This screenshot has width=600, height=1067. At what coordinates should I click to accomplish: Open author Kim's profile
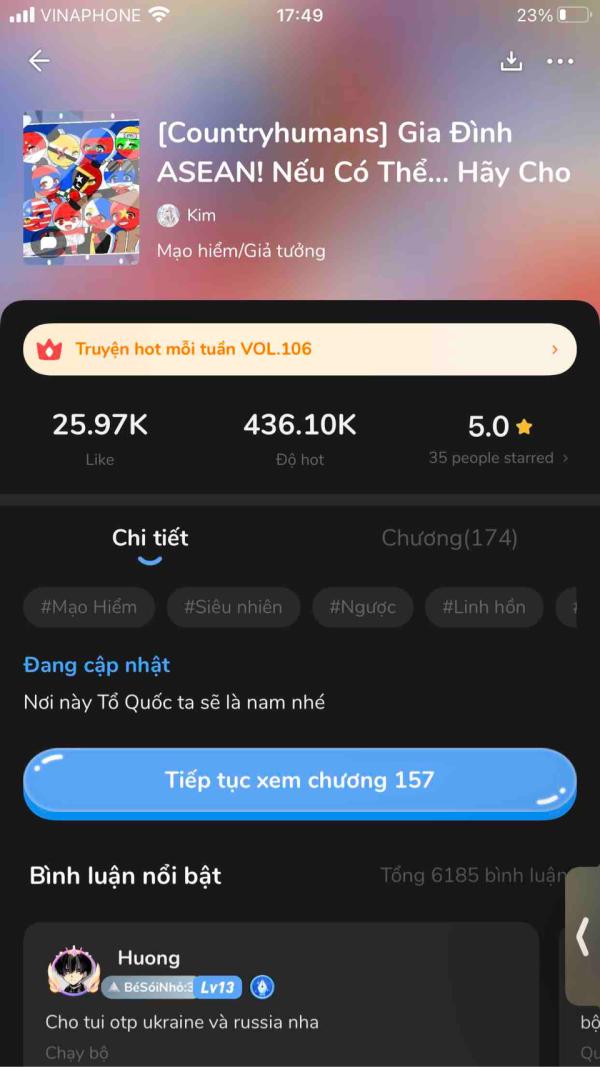[186, 216]
